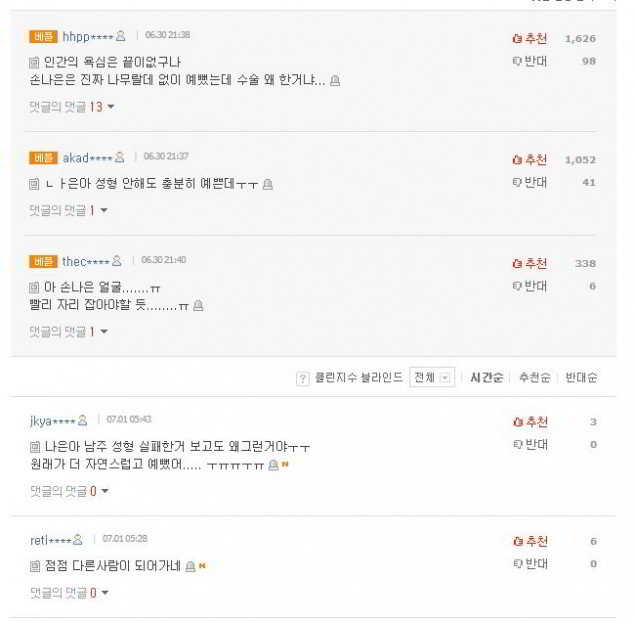Sort comments by 시간순
Screen dimensions: 635x622
point(487,377)
